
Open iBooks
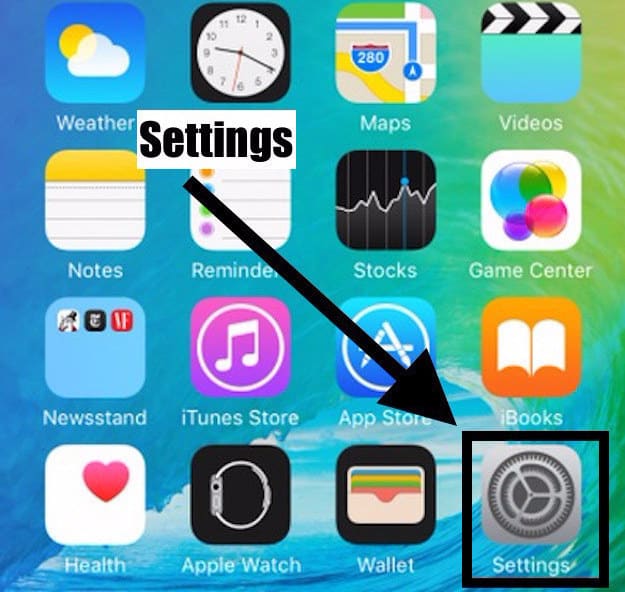tap(531, 347)
